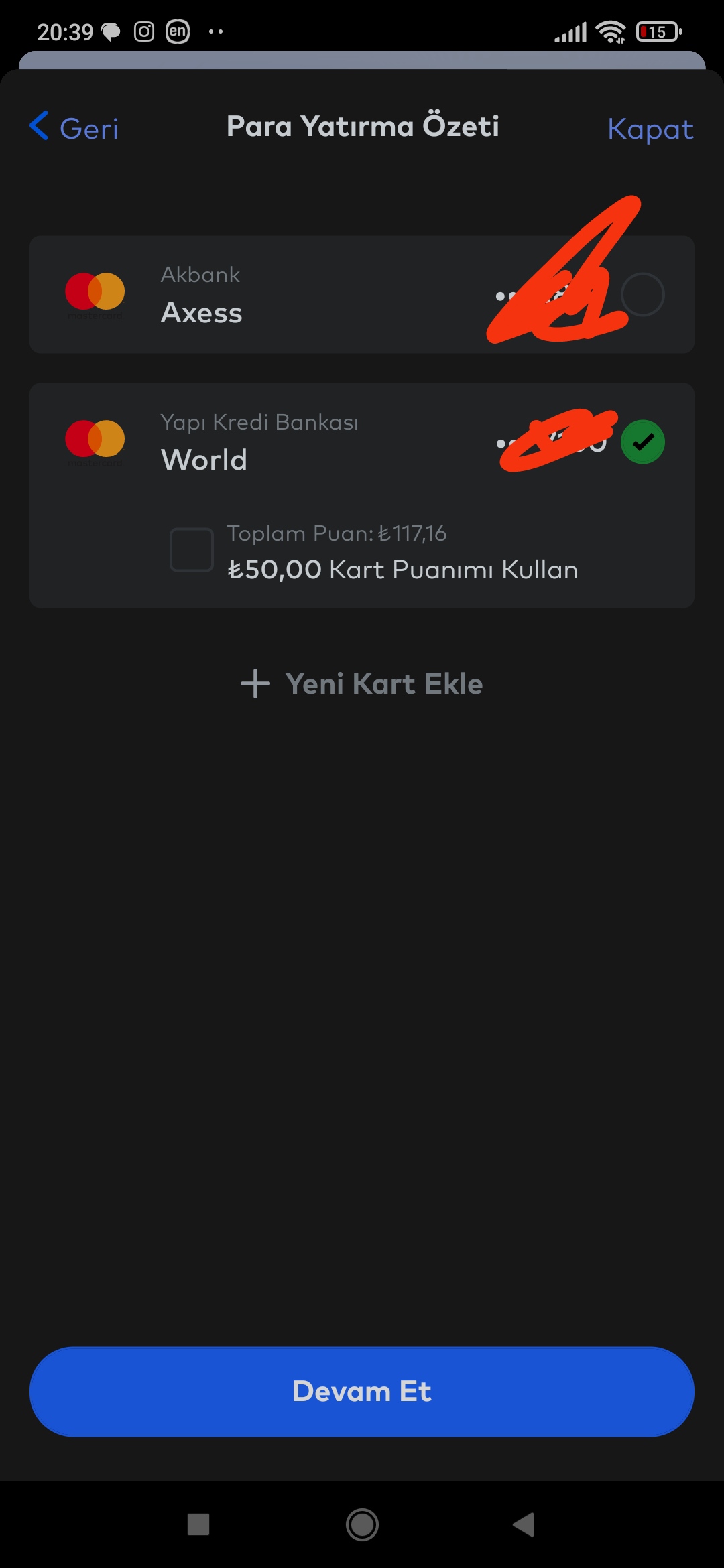Tap the system home button
Viewport: 724px width, 1568px height.
362,1524
